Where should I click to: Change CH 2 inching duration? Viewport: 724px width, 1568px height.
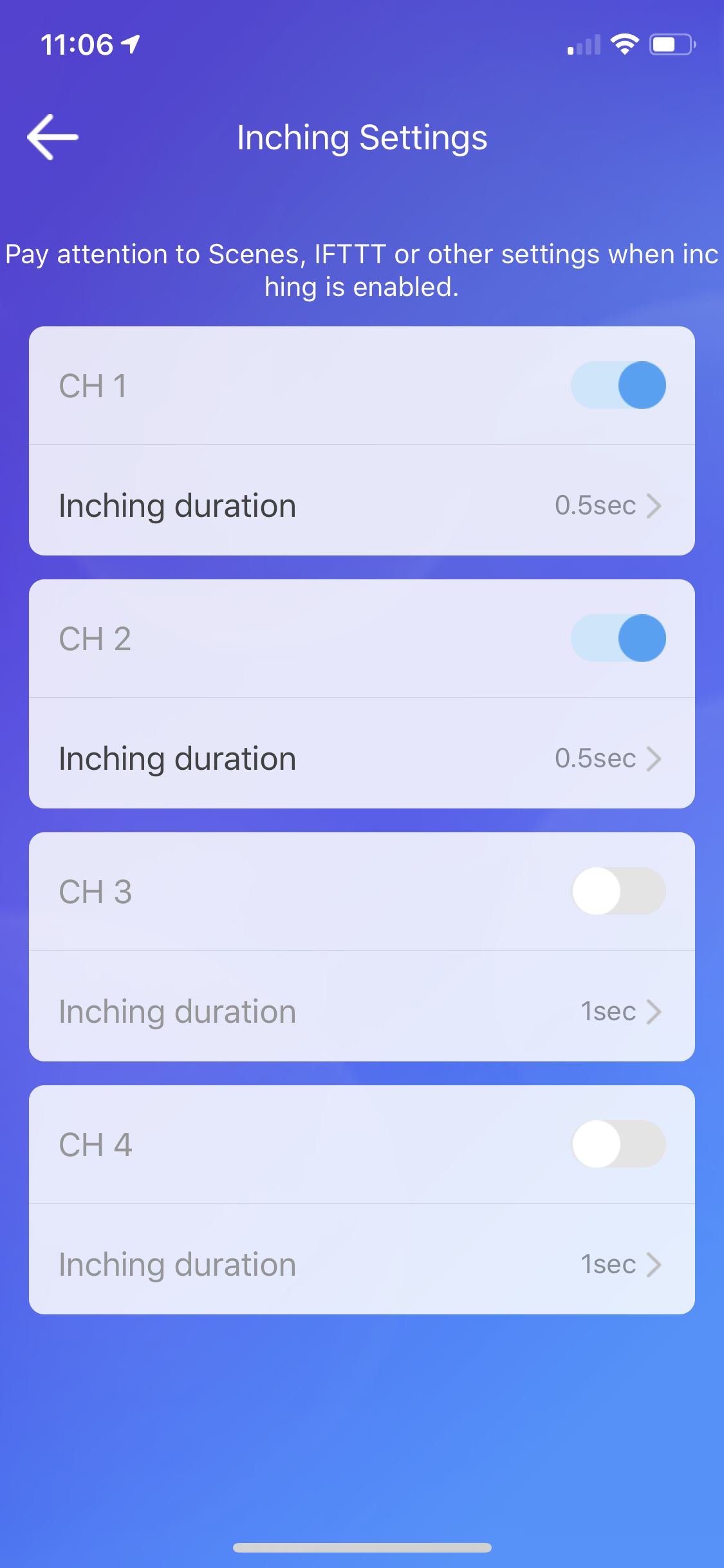pyautogui.click(x=362, y=759)
